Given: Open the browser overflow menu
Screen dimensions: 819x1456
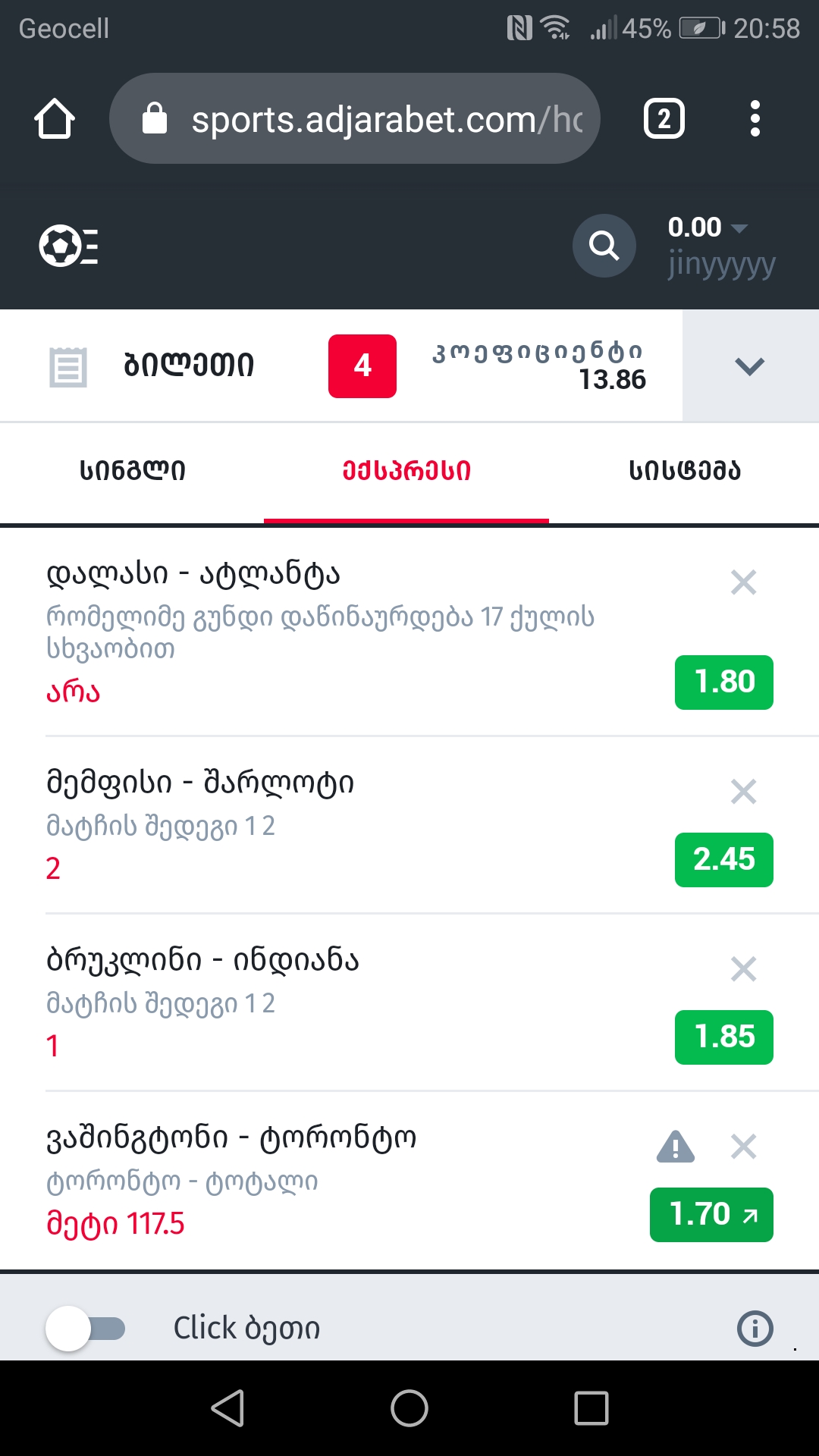Looking at the screenshot, I should [755, 119].
